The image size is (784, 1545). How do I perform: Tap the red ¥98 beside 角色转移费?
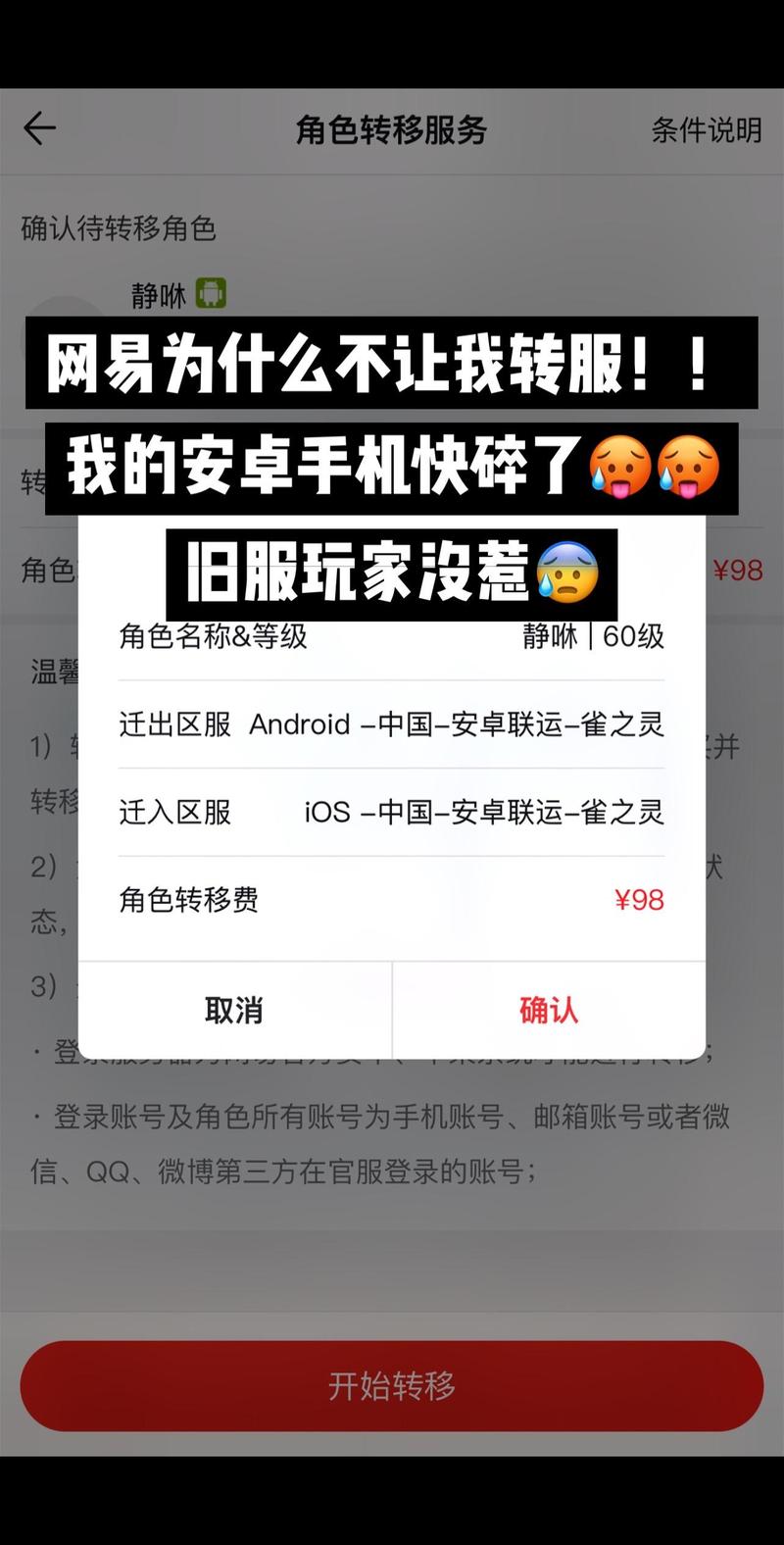(x=638, y=900)
